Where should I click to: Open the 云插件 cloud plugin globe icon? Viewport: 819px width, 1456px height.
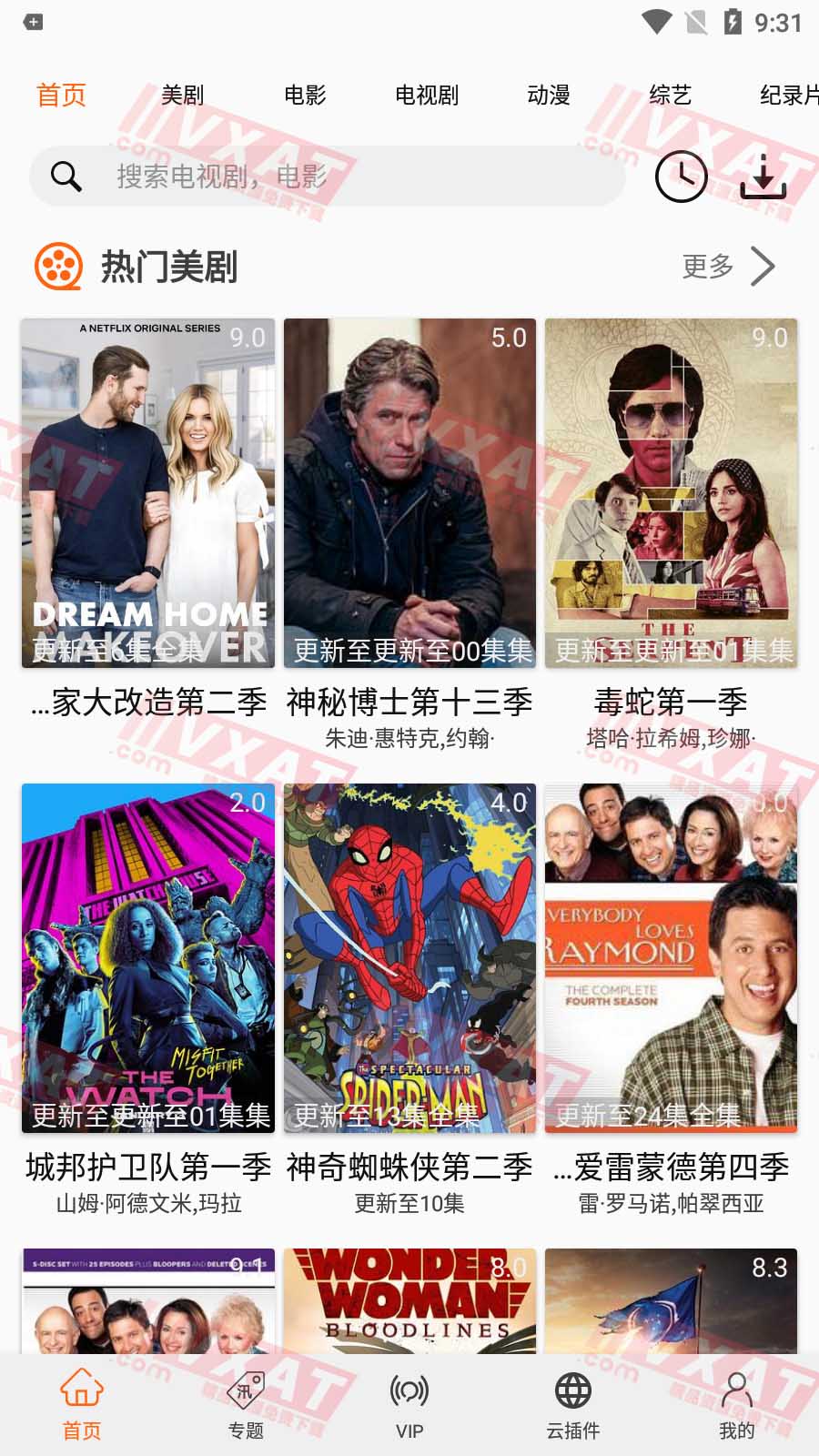click(572, 1390)
